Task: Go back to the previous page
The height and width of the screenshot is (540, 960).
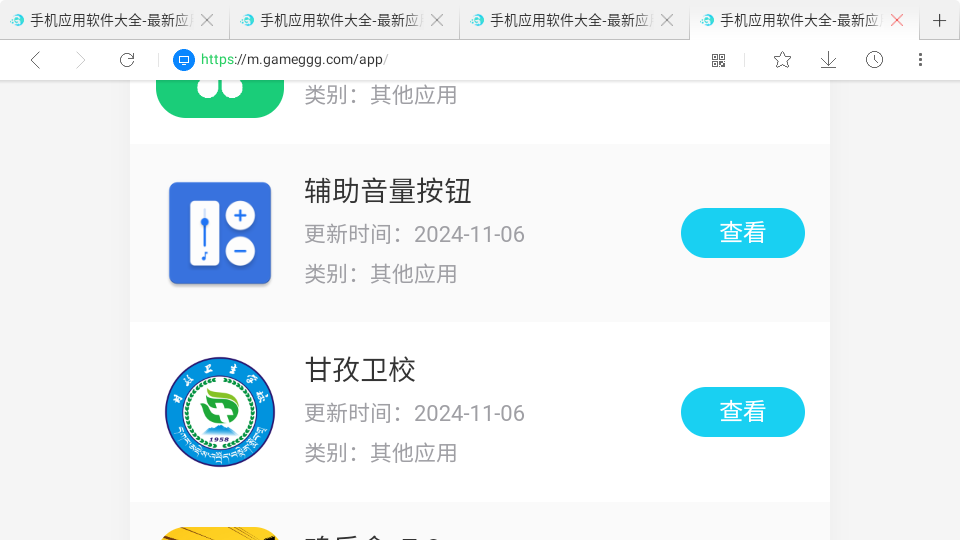Action: click(35, 60)
